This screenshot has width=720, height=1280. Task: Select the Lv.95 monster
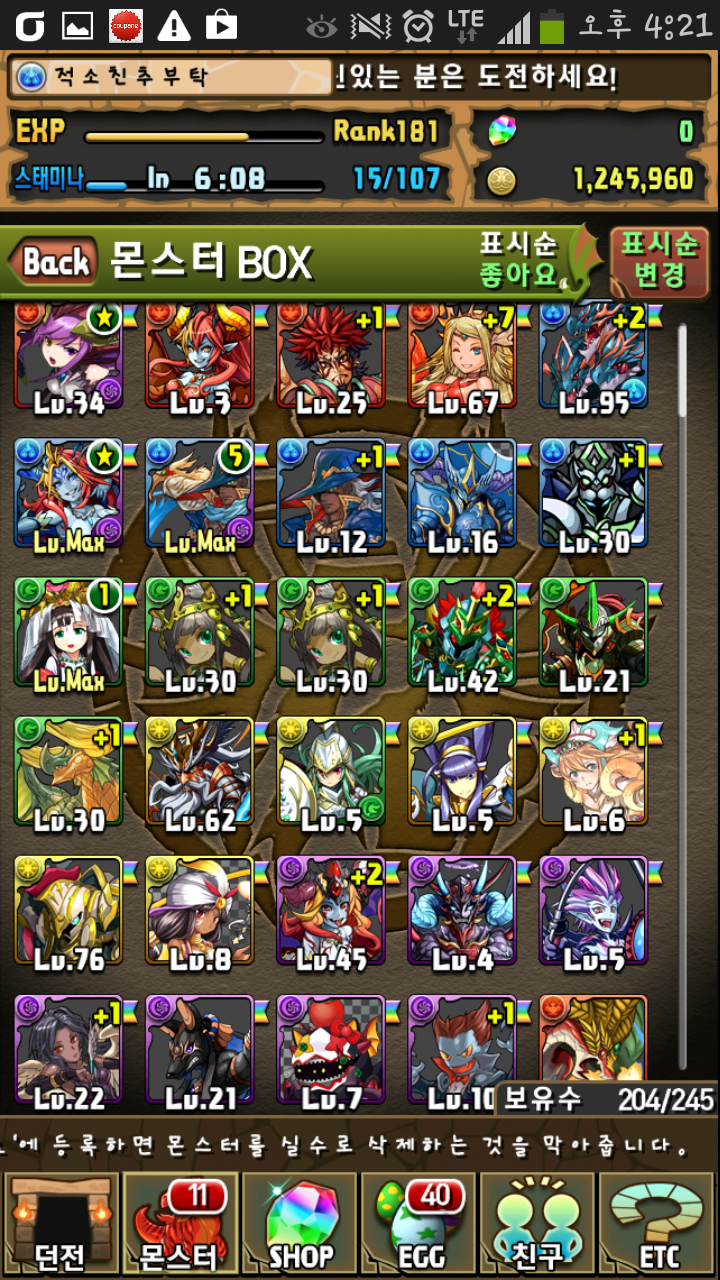point(593,358)
